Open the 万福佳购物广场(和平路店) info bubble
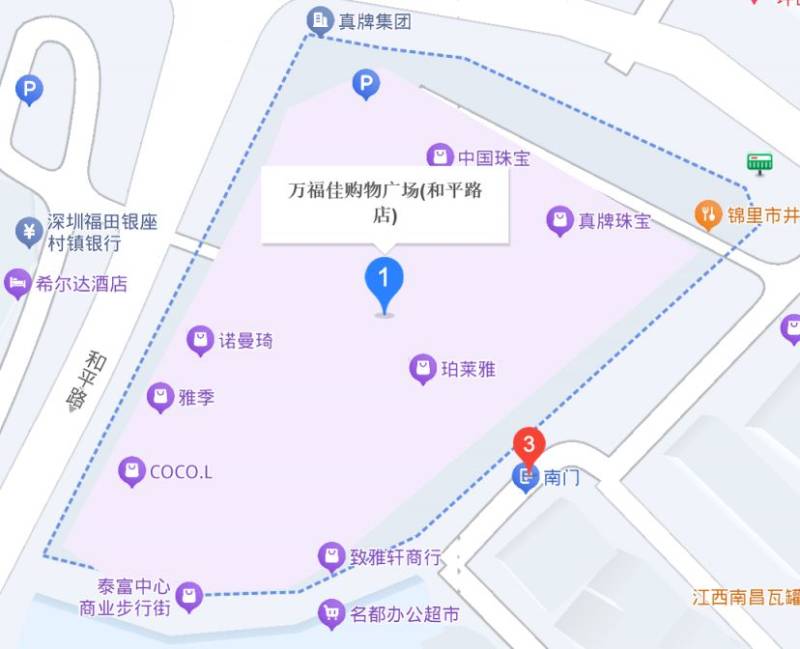Screen dimensions: 800x649 pyautogui.click(x=385, y=203)
